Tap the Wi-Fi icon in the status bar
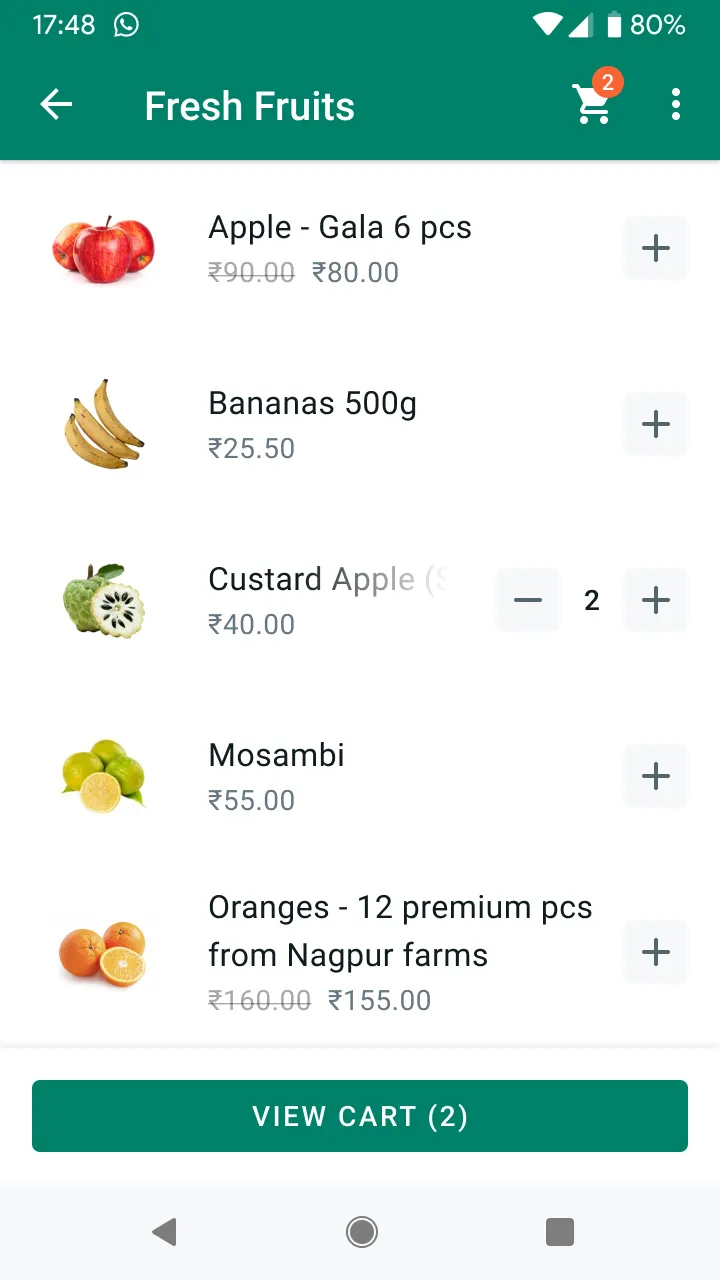Image resolution: width=720 pixels, height=1280 pixels. [548, 25]
